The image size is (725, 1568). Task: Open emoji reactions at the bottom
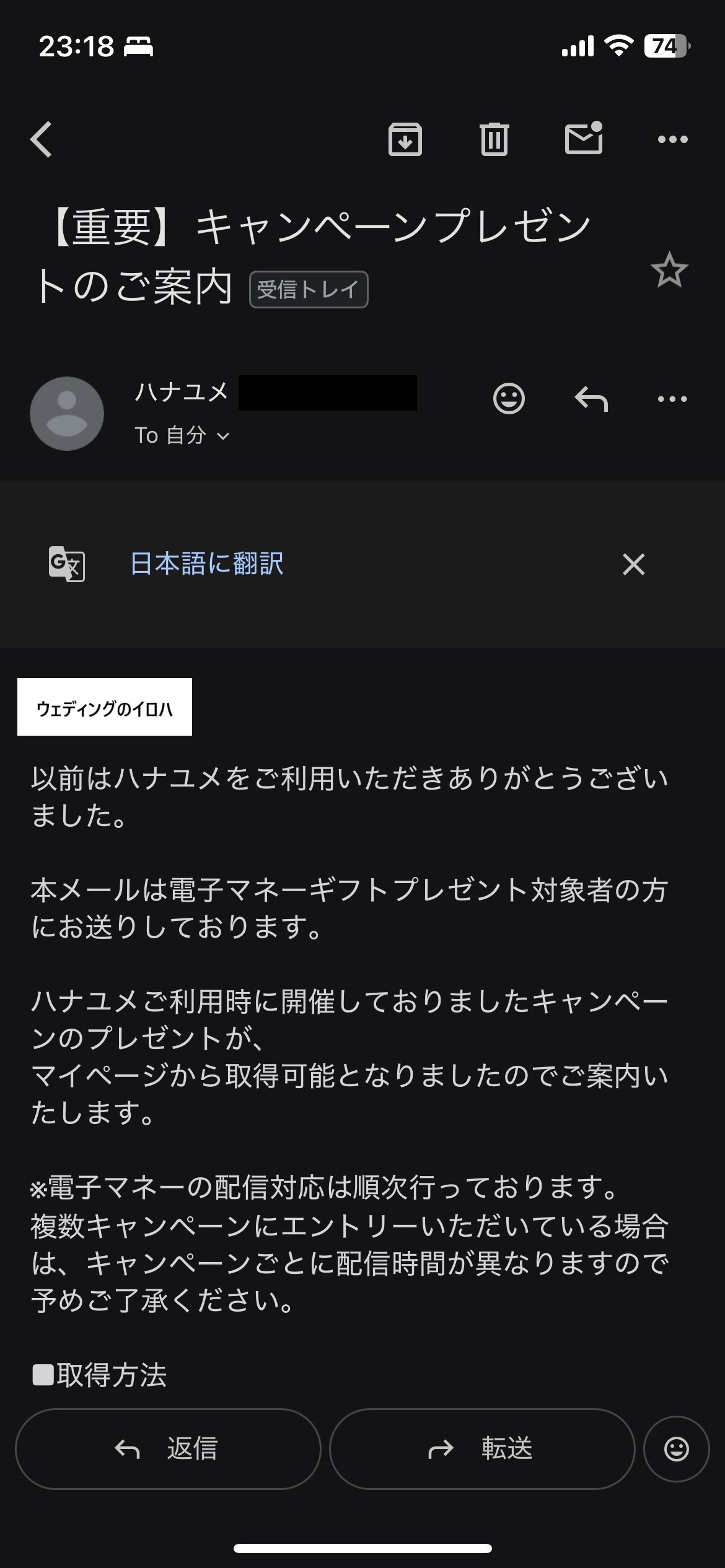tap(676, 1449)
